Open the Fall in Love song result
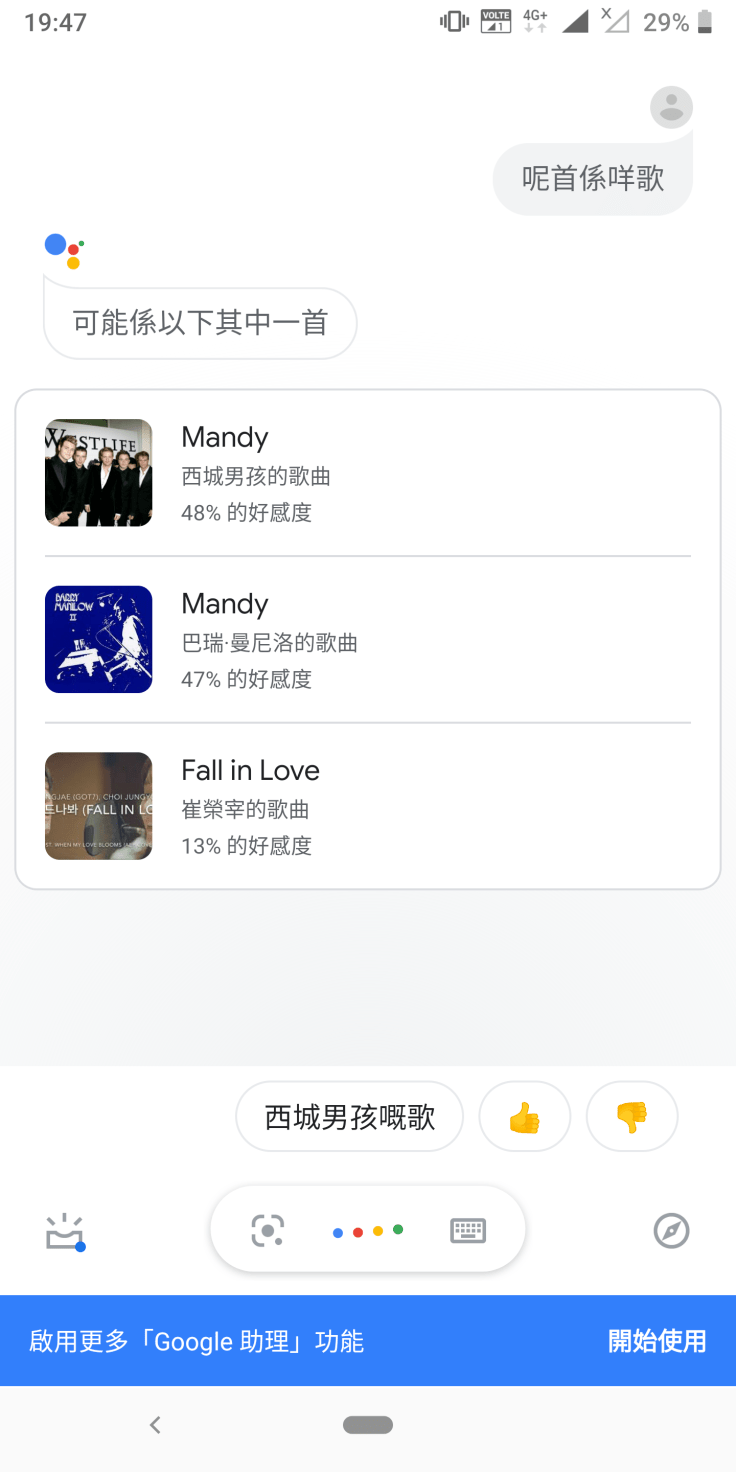 (368, 806)
